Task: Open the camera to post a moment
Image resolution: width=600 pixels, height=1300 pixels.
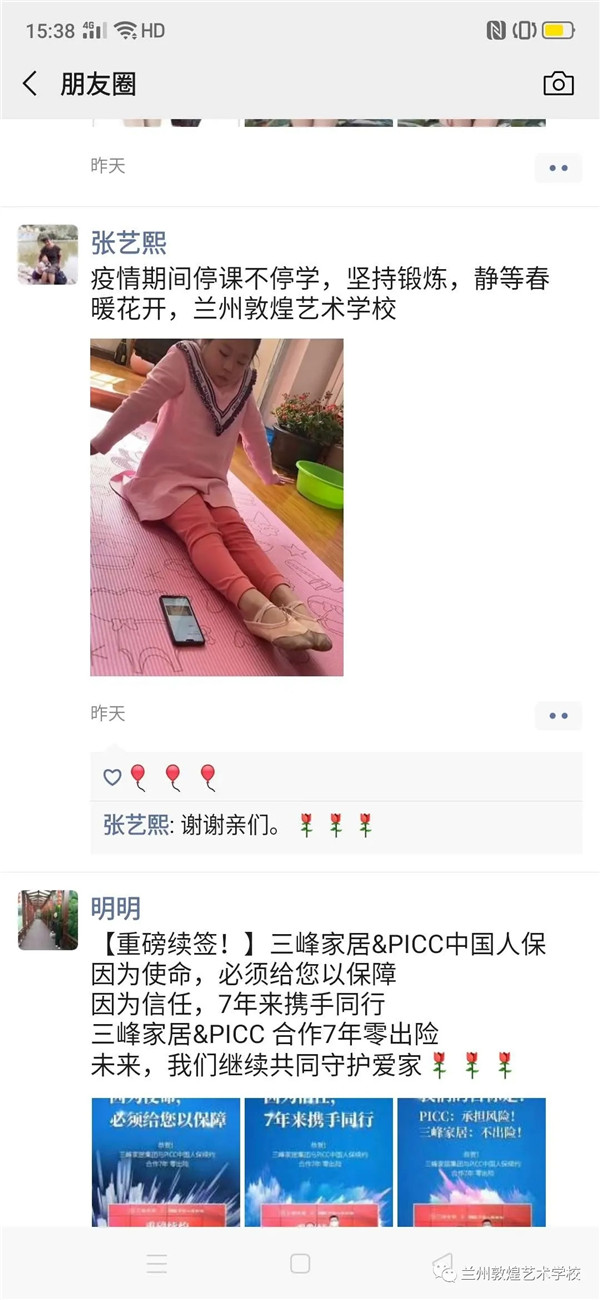Action: (x=558, y=84)
